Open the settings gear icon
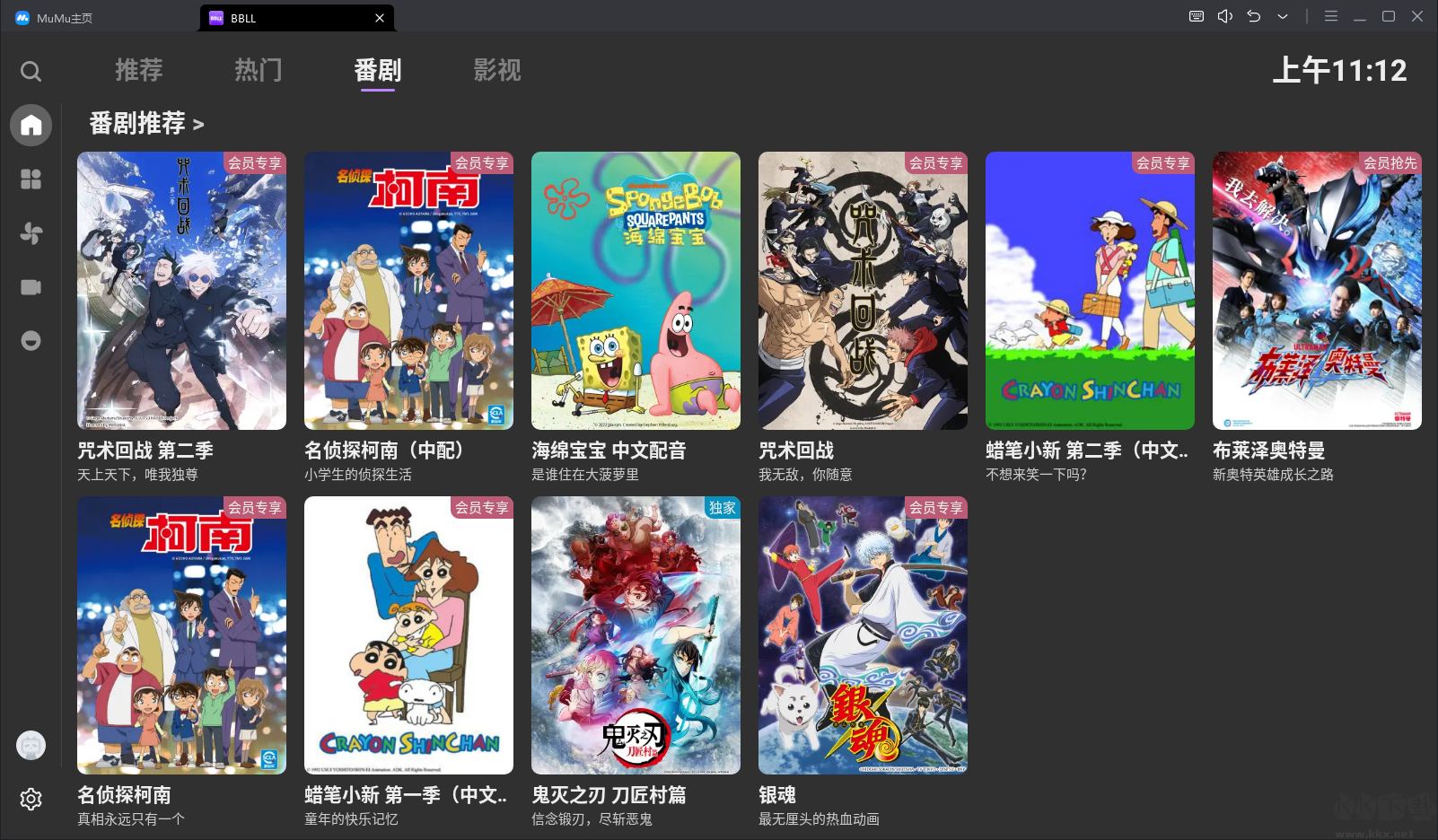This screenshot has height=840, width=1438. pyautogui.click(x=31, y=799)
